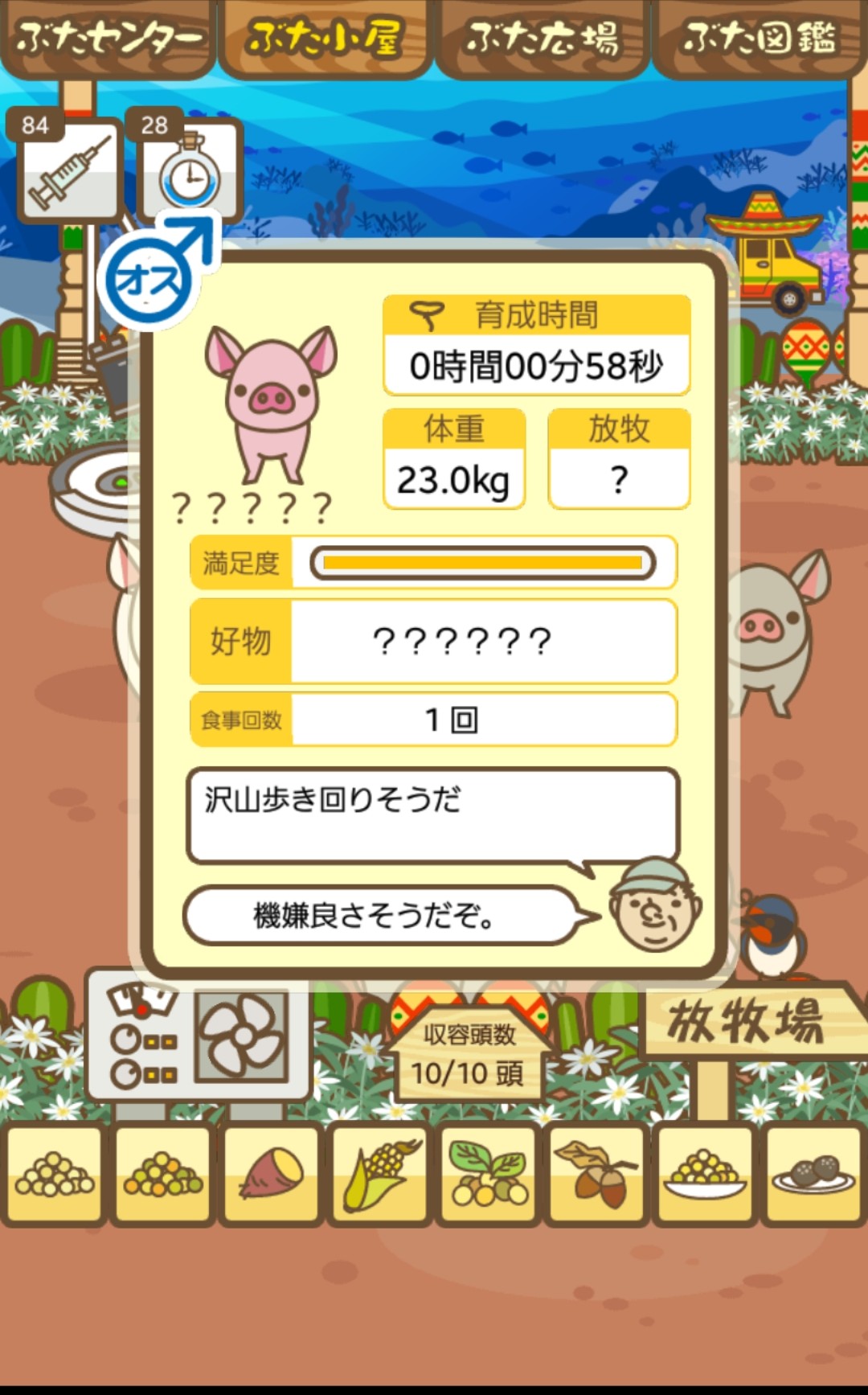Switch to the ぶたセンター tab
This screenshot has height=1395, width=868.
(x=108, y=38)
